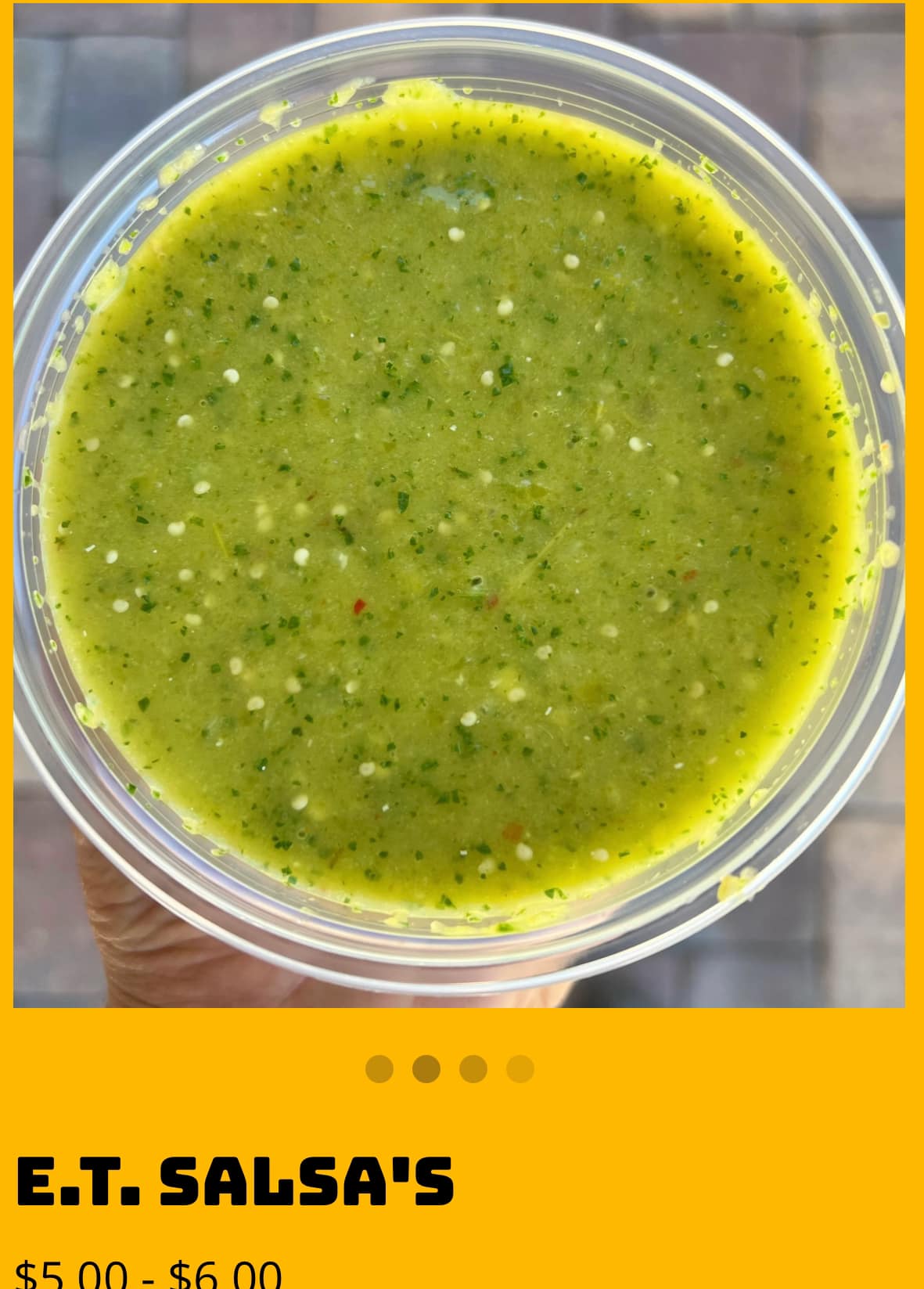Select the third image indicator dot
The height and width of the screenshot is (1289, 924).
tap(473, 1068)
